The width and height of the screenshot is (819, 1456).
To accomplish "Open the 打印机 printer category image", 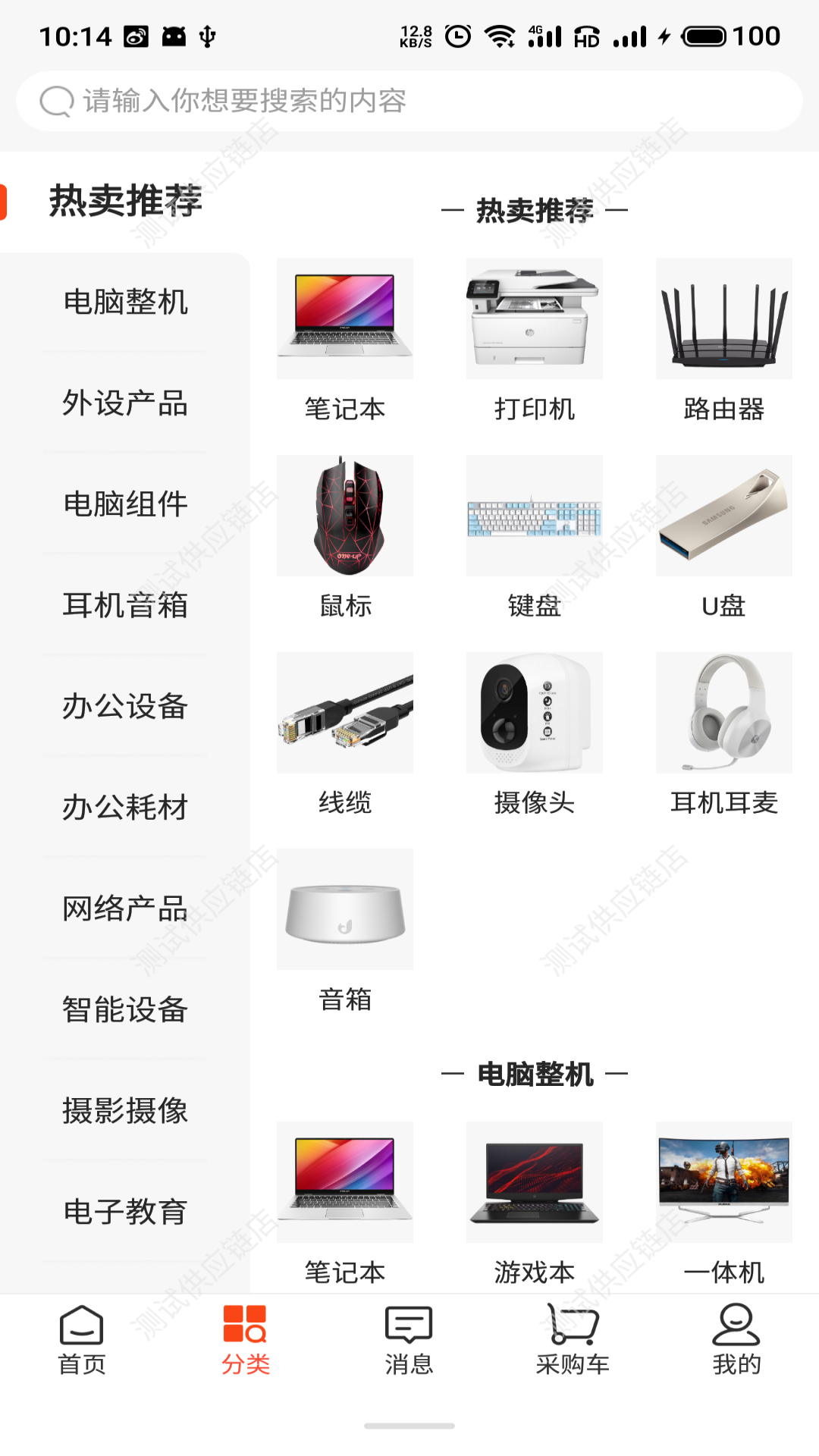I will point(535,318).
